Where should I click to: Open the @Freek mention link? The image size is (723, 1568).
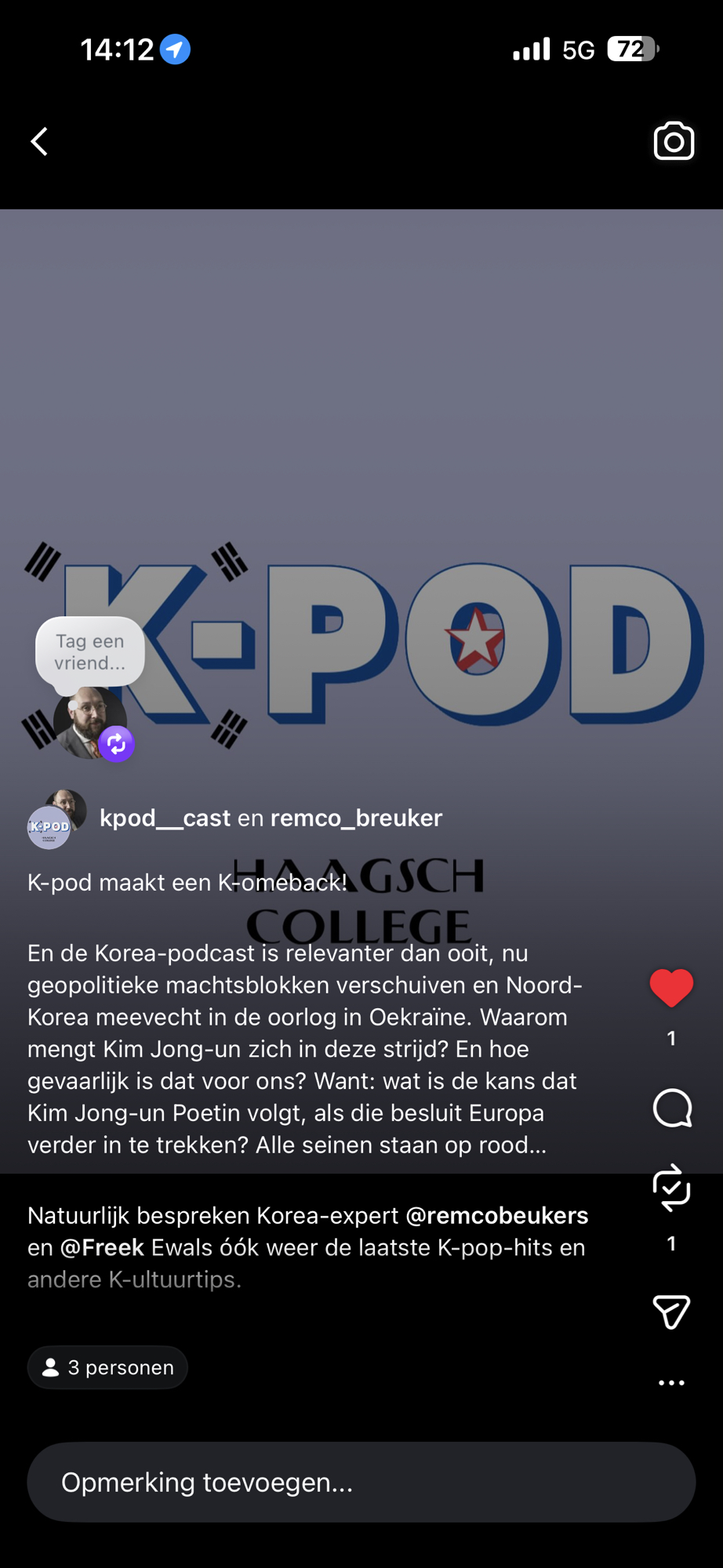pyautogui.click(x=102, y=1247)
